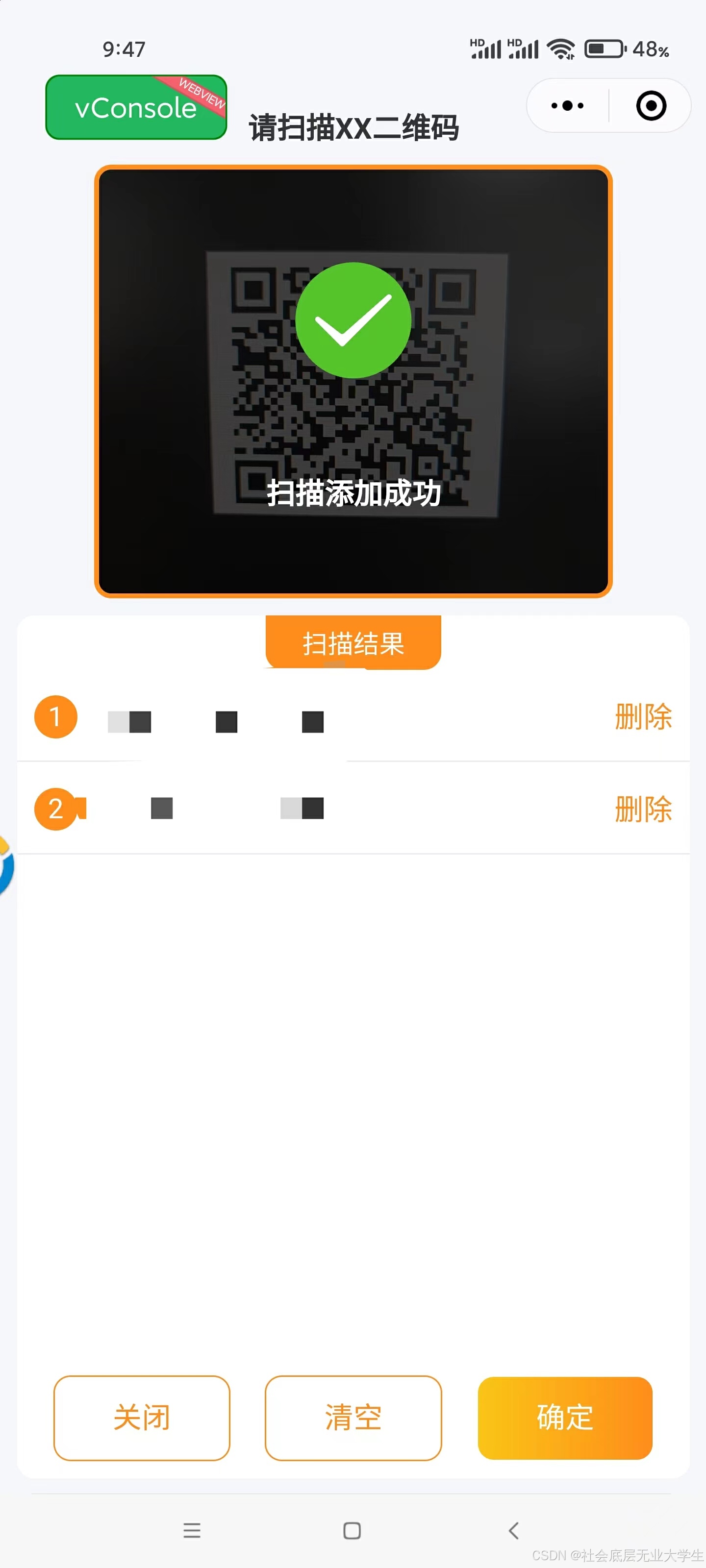
Task: Select the 扫描结果 tab label
Action: point(353,642)
